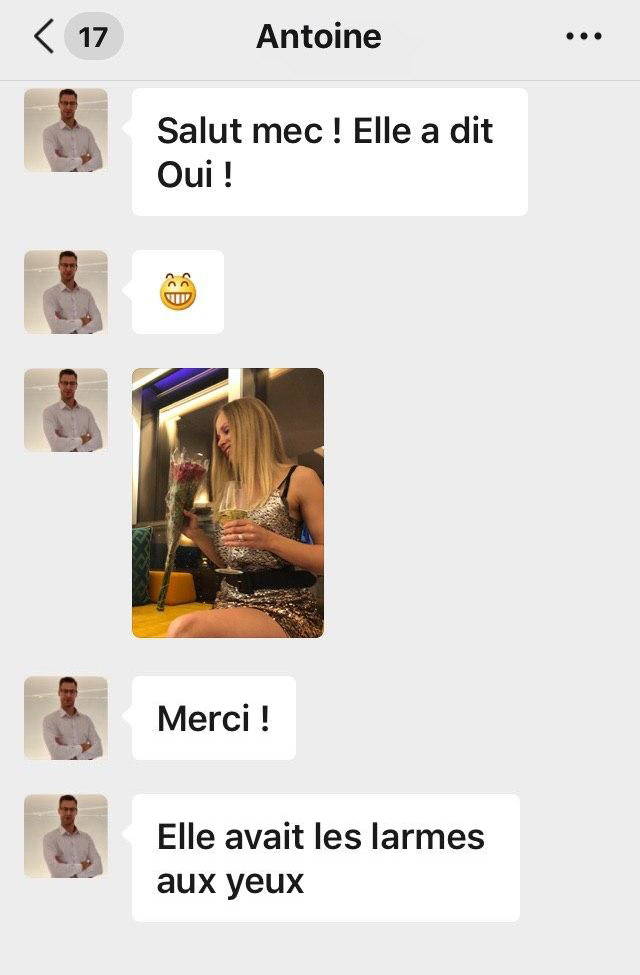Viewport: 640px width, 975px height.
Task: Open the three-dot overflow menu
Action: 583,37
